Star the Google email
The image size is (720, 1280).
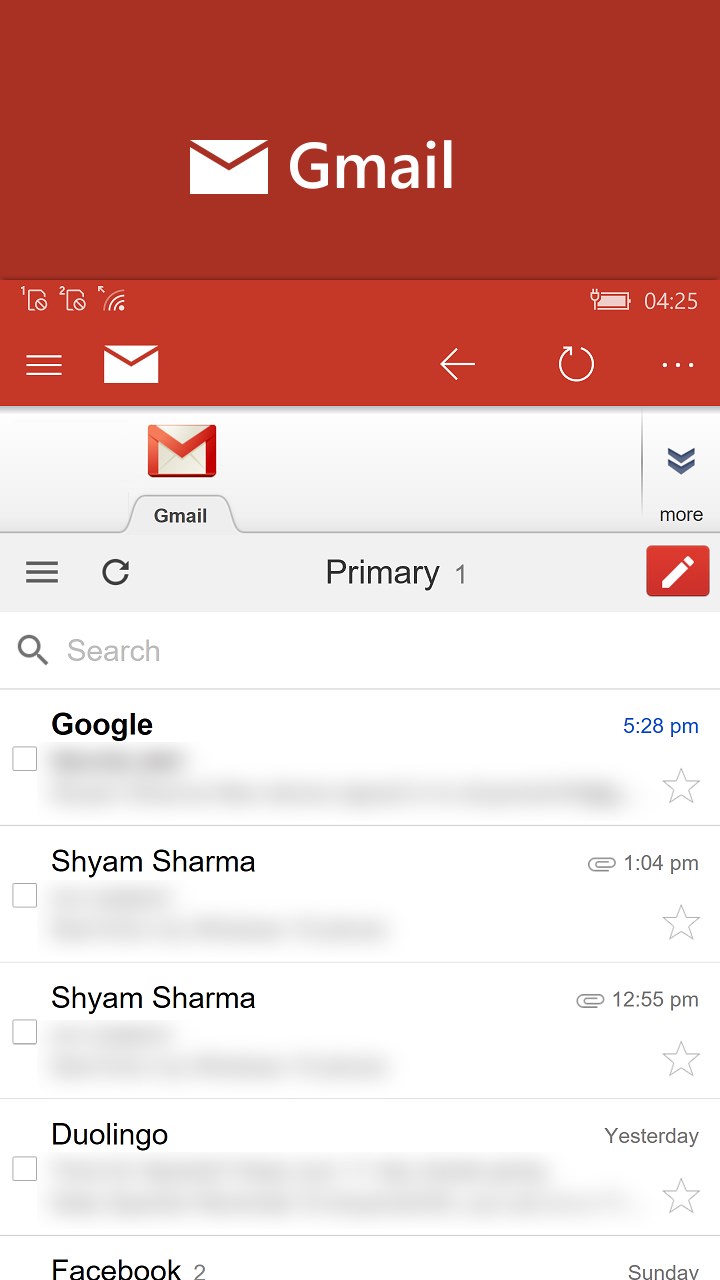pos(681,786)
